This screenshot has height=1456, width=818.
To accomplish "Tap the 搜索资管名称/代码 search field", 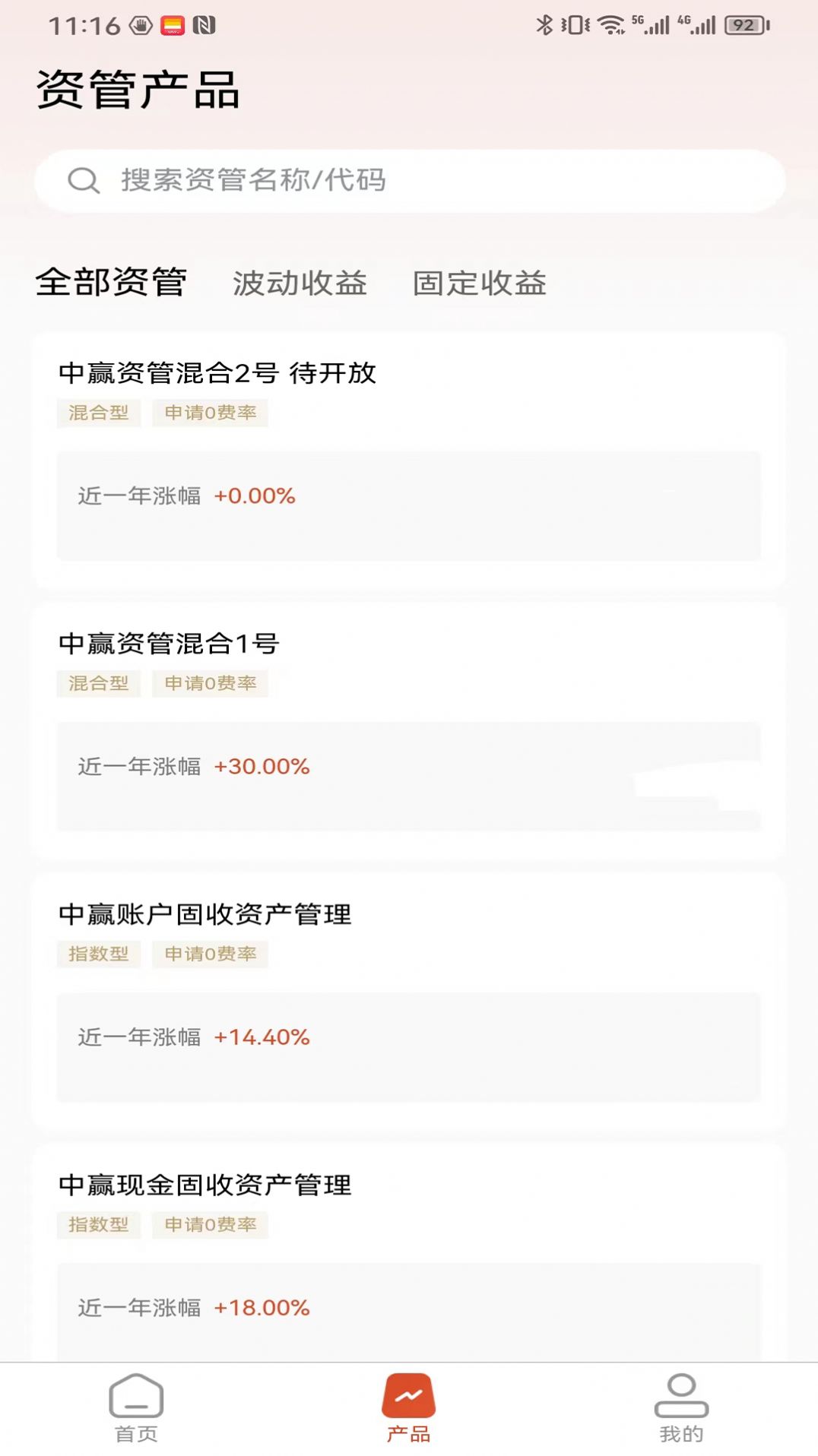I will (304, 181).
